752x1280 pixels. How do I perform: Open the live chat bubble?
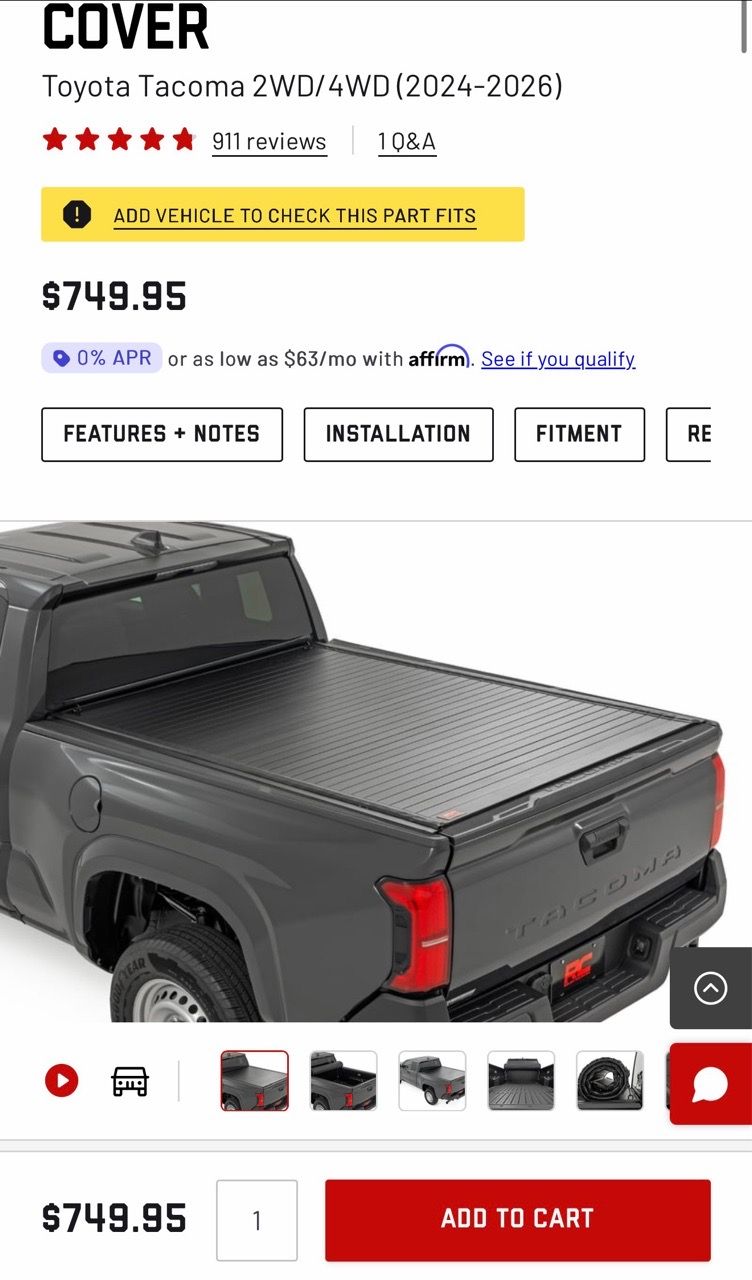coord(711,1084)
